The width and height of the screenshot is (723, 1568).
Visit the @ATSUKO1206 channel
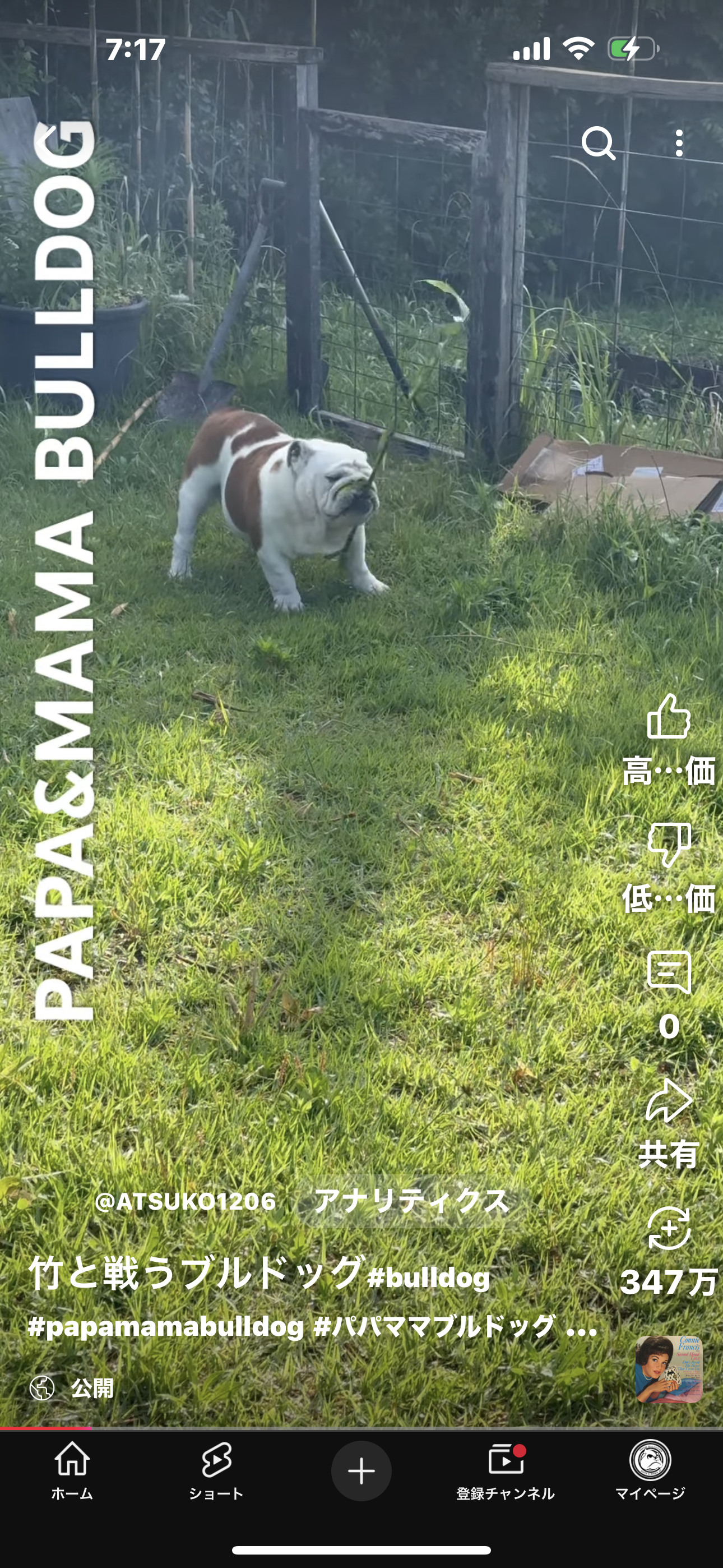click(185, 1201)
